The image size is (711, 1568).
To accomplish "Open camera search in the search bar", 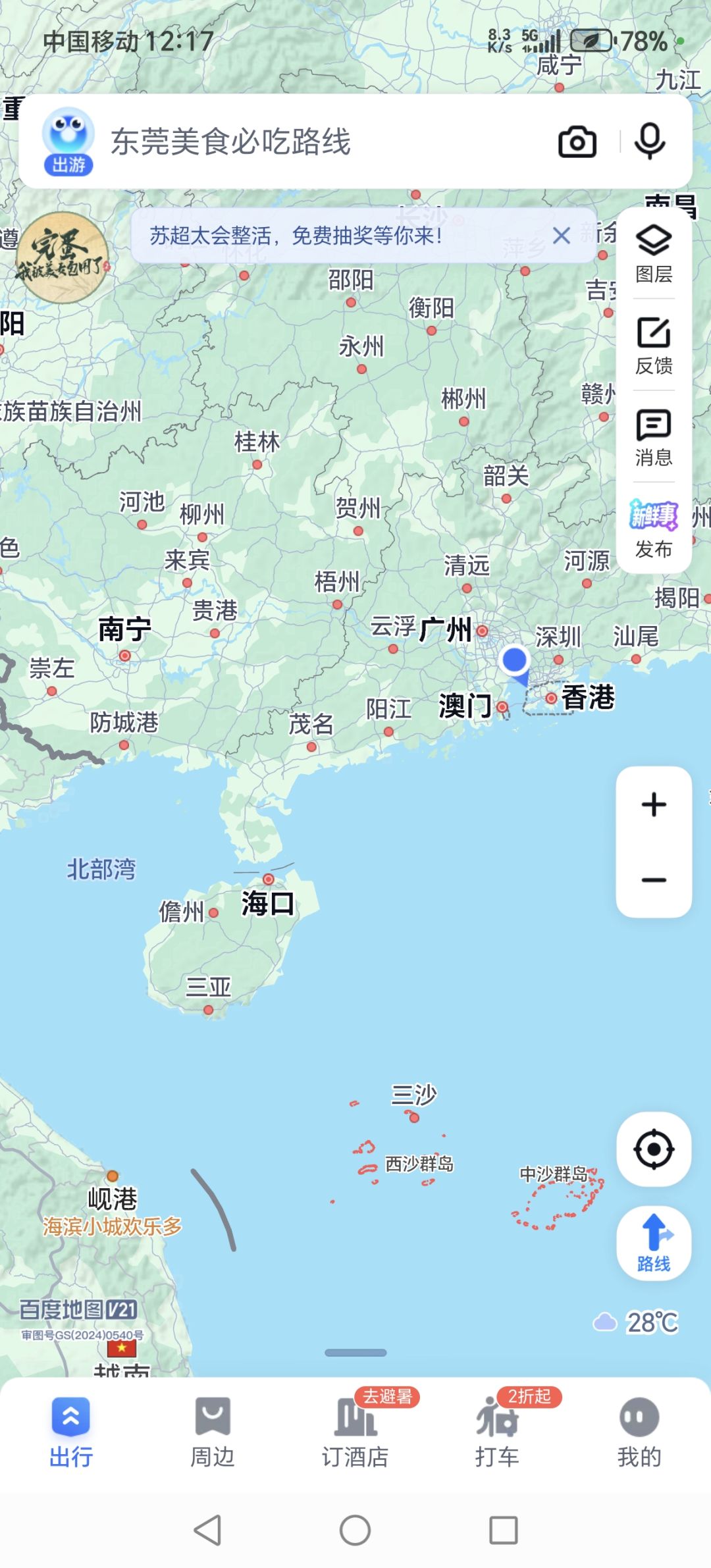I will point(577,142).
